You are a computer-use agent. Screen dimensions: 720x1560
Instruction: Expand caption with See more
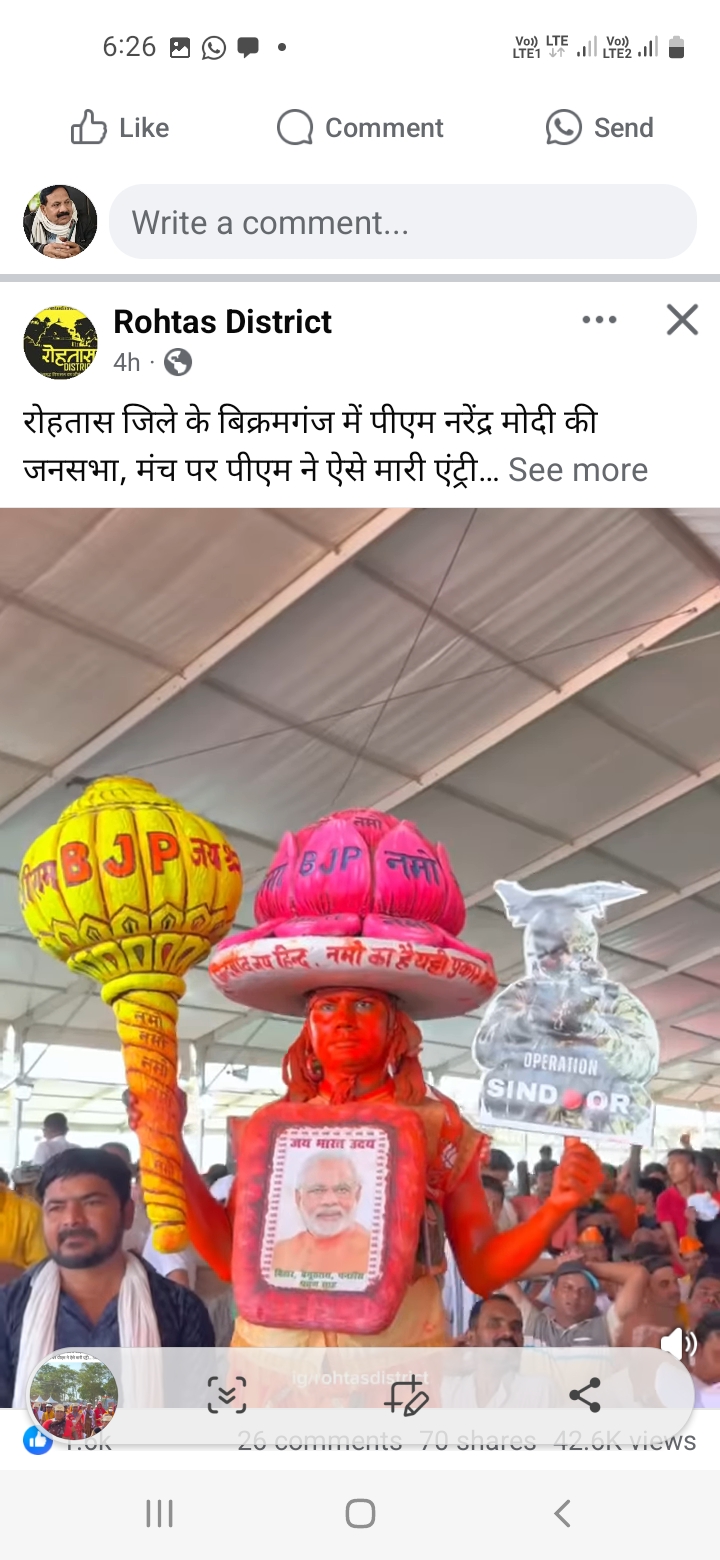tap(577, 470)
